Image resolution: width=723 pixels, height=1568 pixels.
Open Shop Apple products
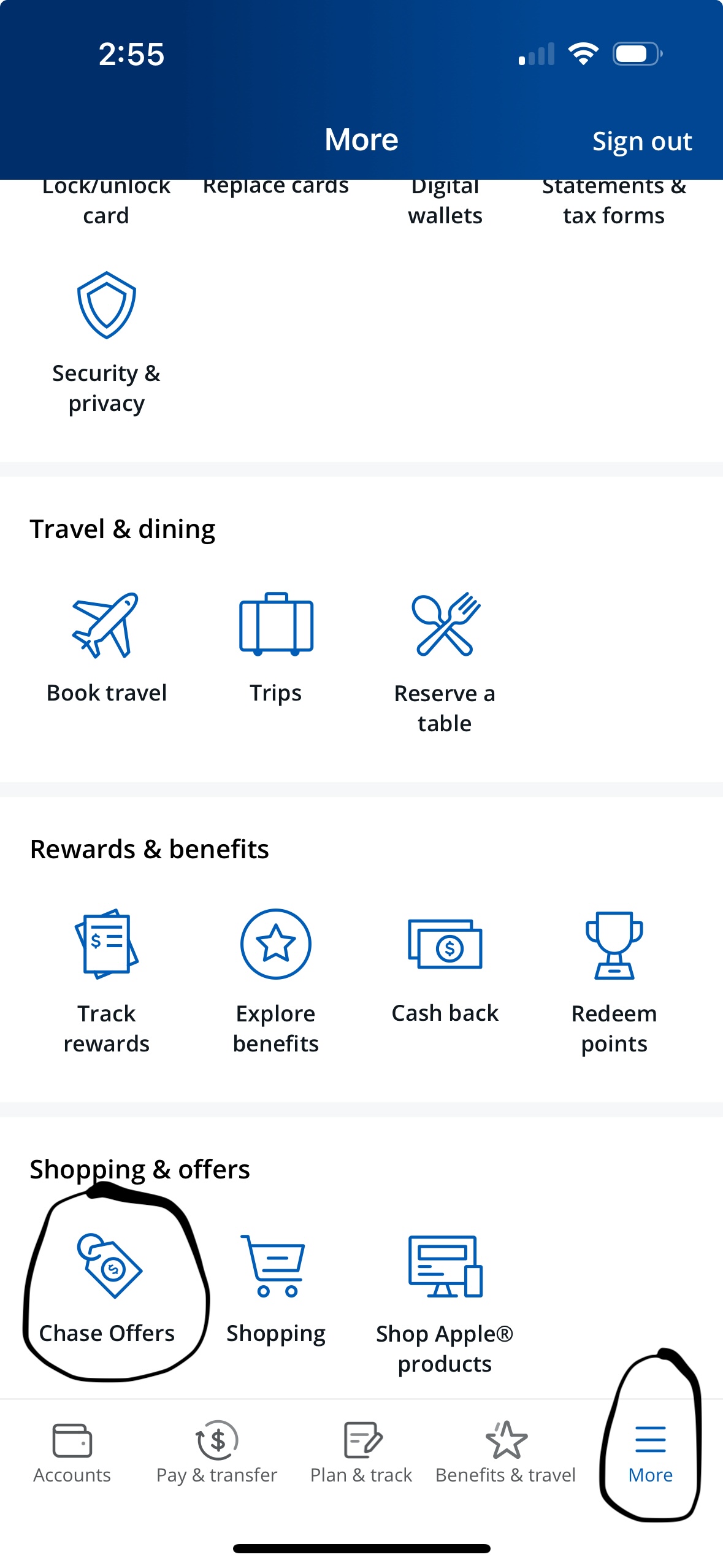[445, 1304]
